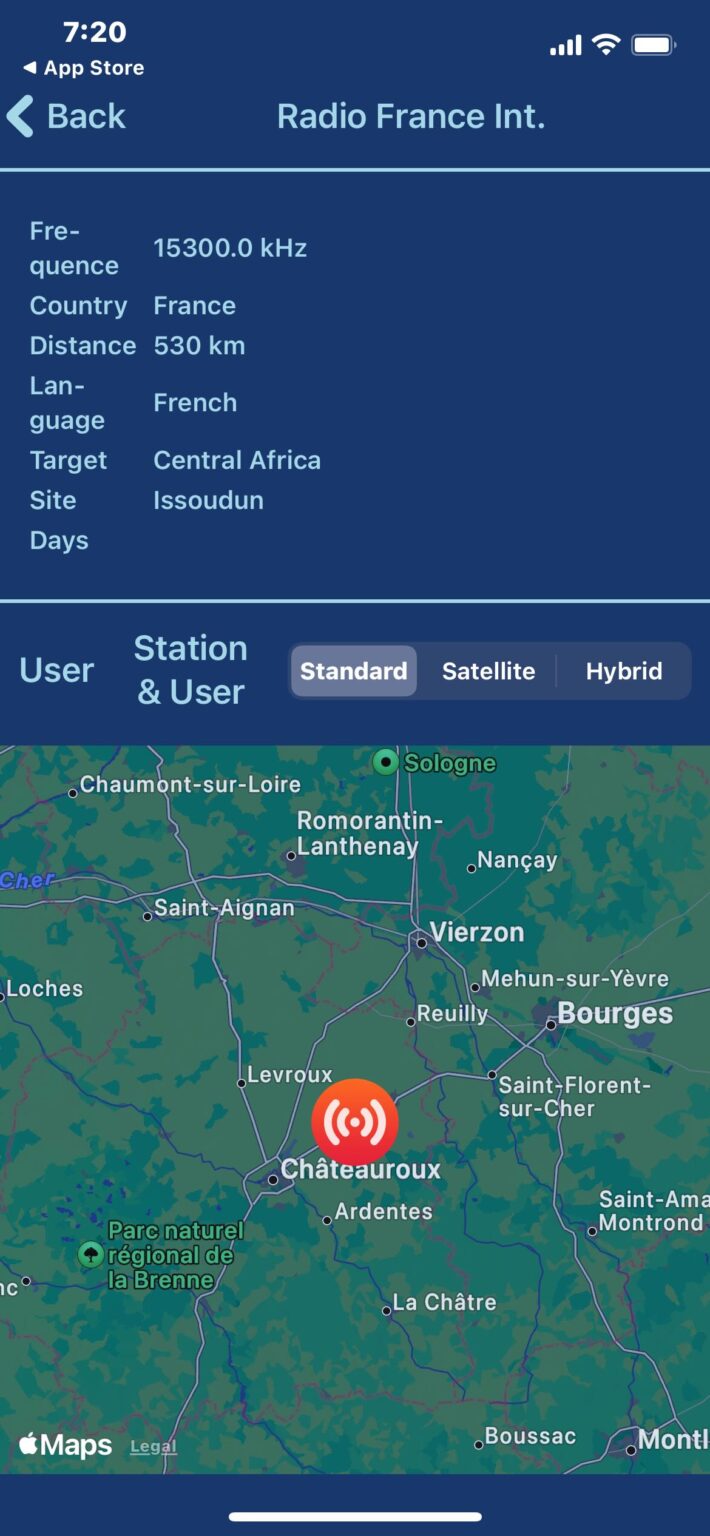The image size is (710, 1536).
Task: Return to App Store via status bar
Action: point(84,68)
